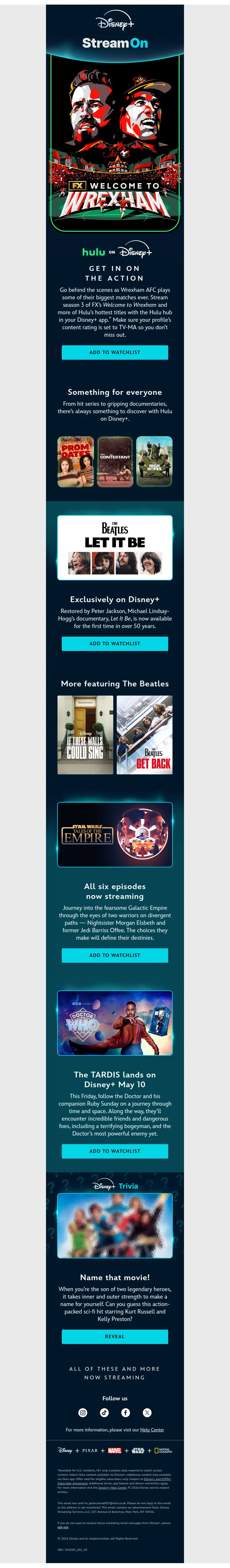The image size is (230, 1568).
Task: Add Doctor Who to watchlist
Action: tap(114, 1151)
